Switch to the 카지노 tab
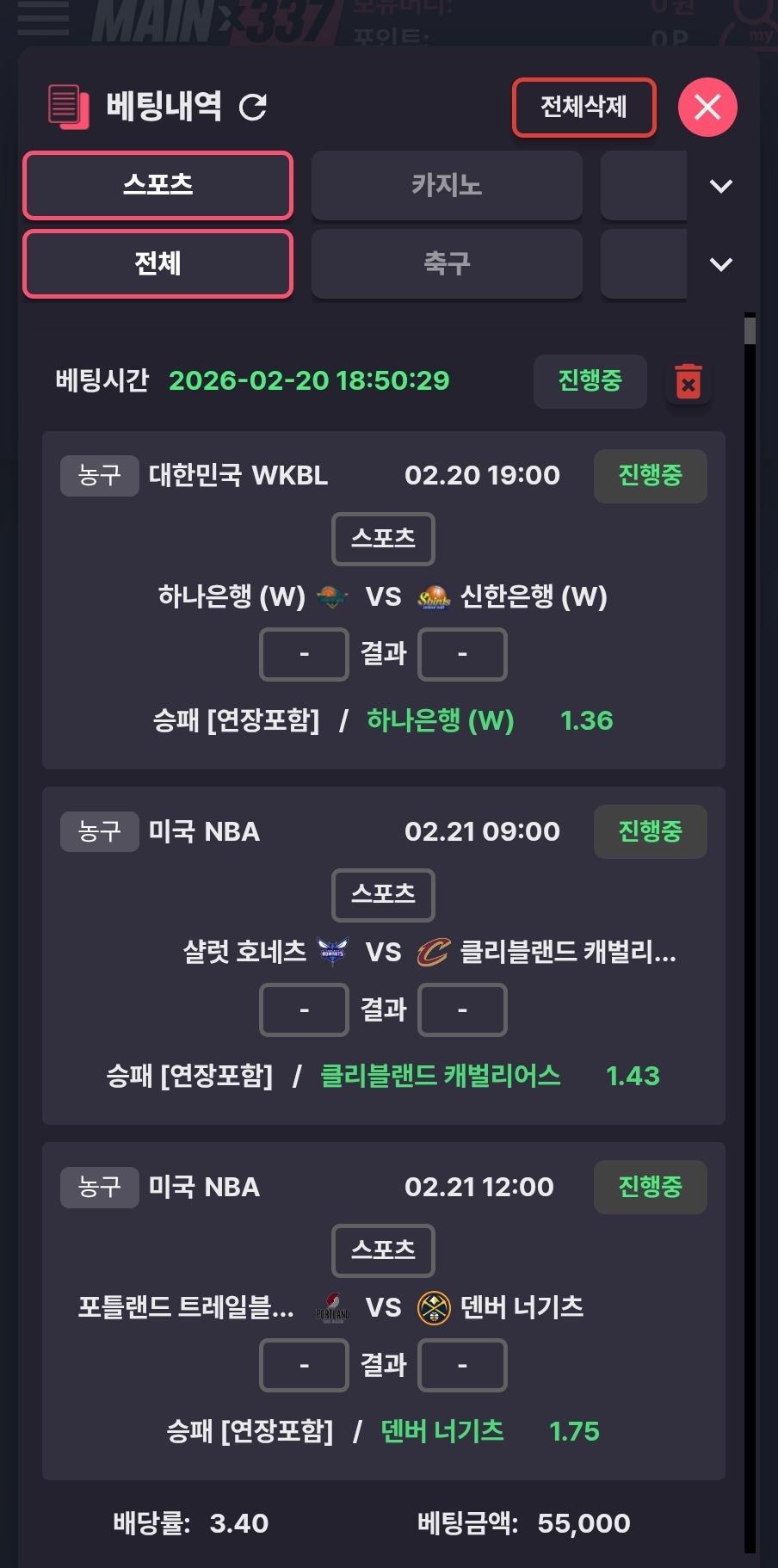778x1568 pixels. [x=447, y=185]
